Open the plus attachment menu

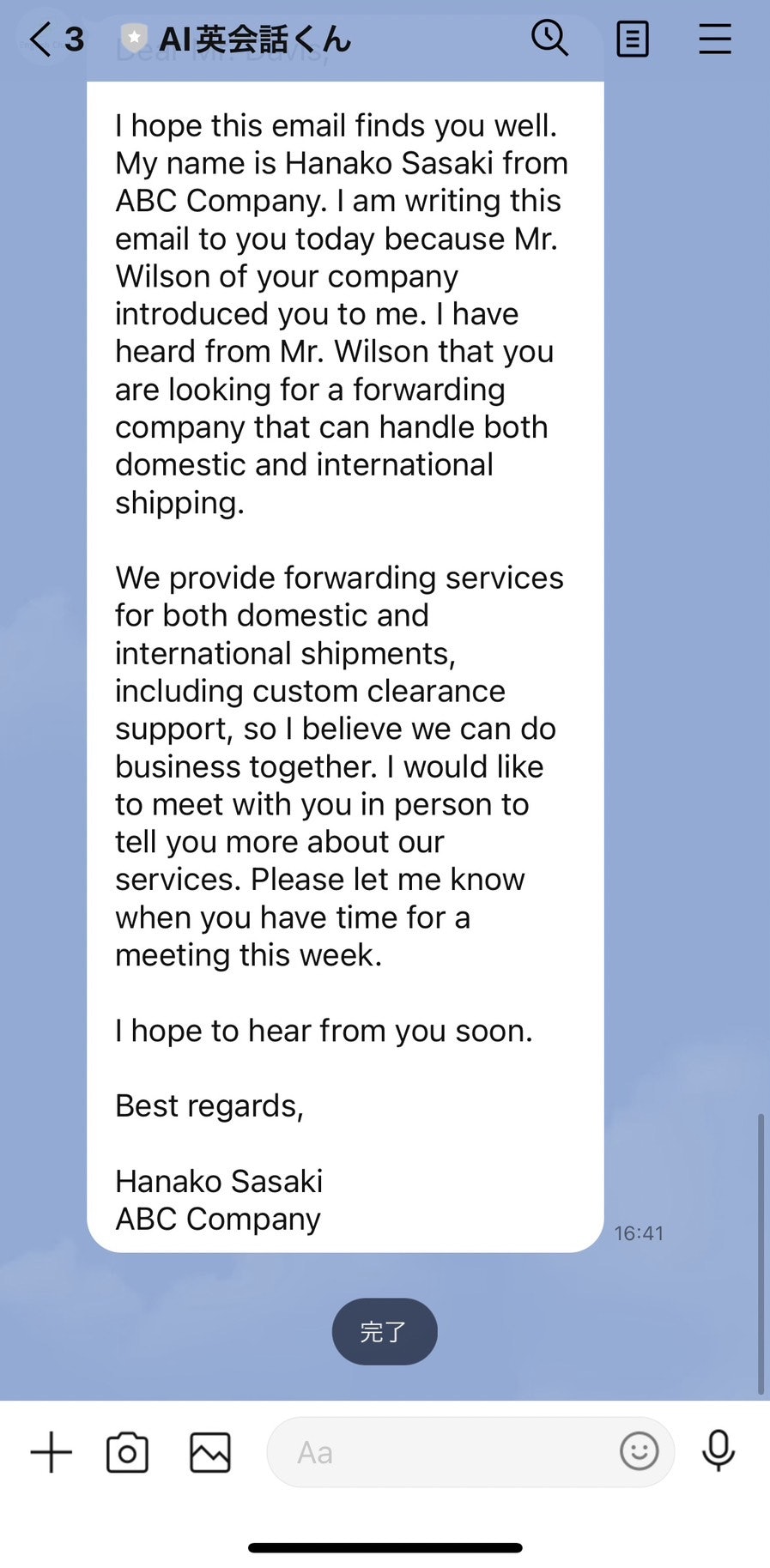click(x=52, y=1452)
